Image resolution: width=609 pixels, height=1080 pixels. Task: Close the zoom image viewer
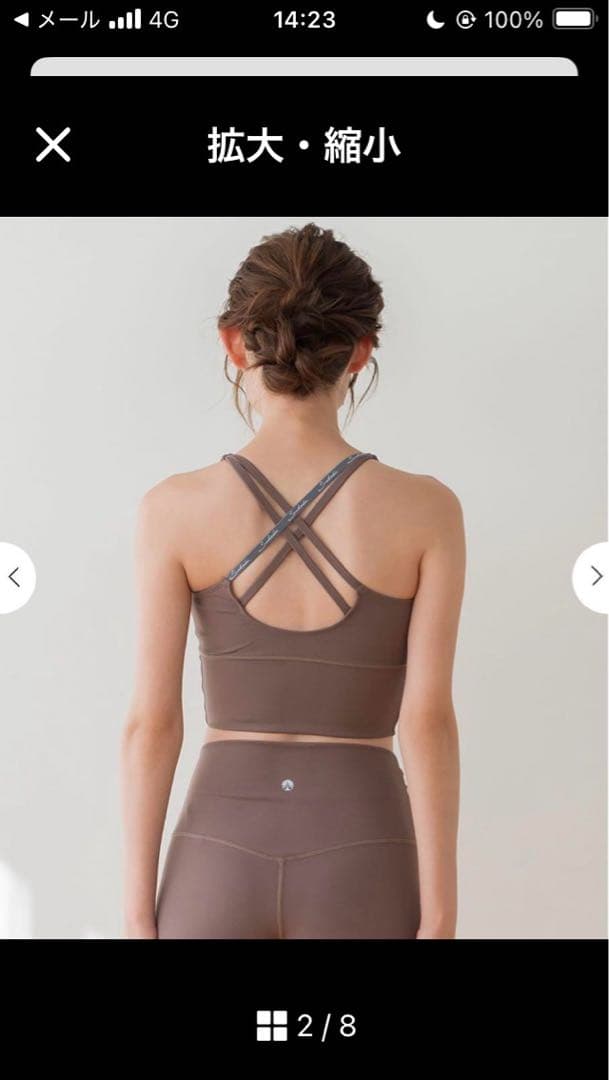click(x=53, y=145)
